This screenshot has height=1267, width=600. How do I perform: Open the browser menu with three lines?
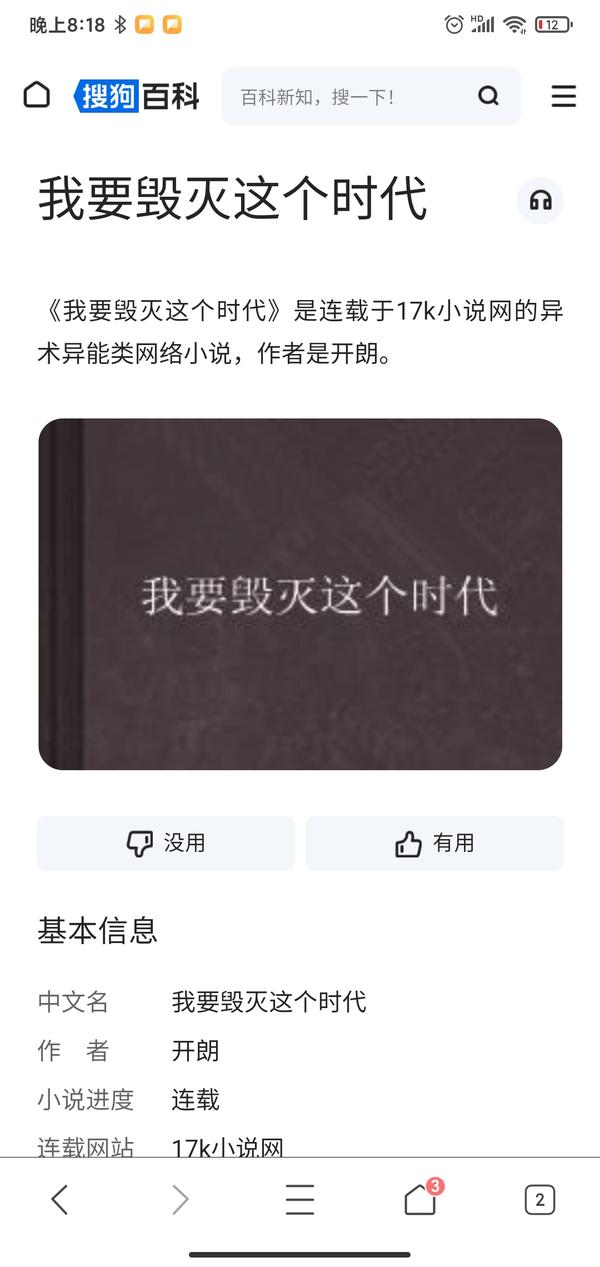(x=300, y=1199)
